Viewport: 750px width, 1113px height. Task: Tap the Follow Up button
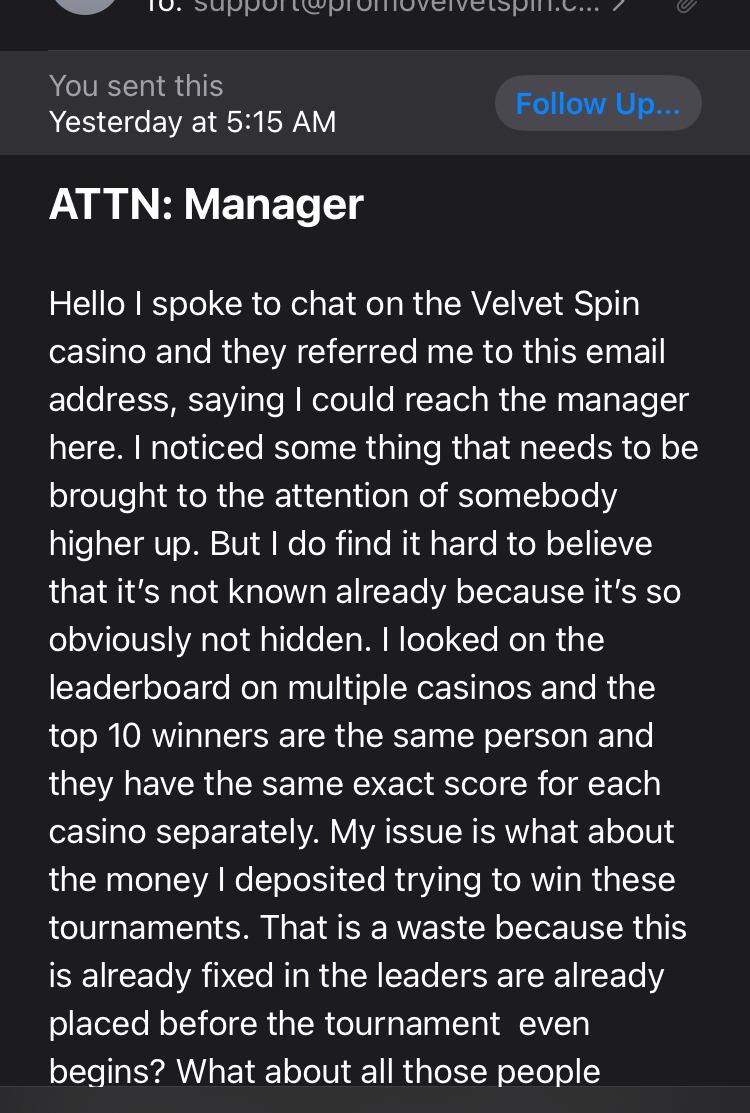[x=597, y=104]
